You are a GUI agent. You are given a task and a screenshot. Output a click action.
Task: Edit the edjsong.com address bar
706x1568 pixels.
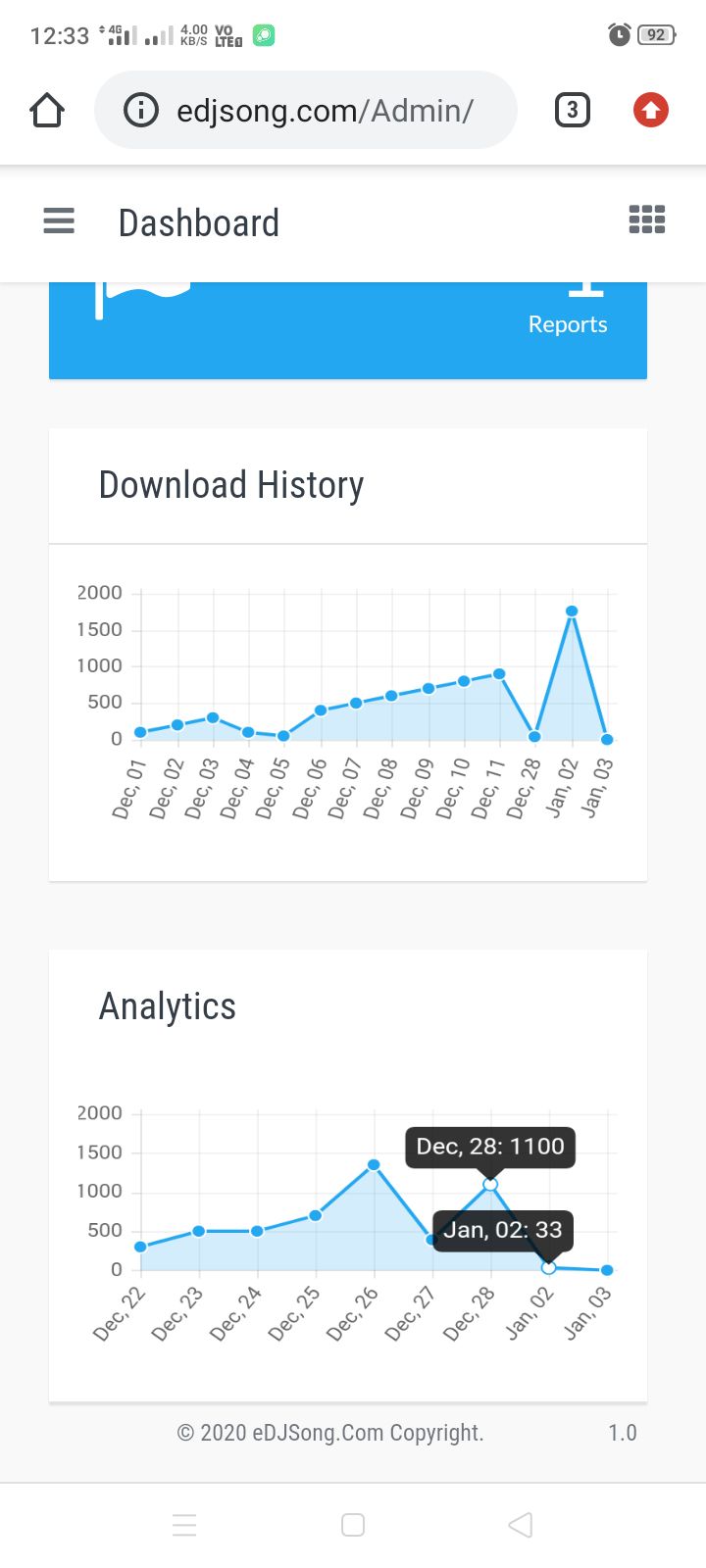point(306,110)
